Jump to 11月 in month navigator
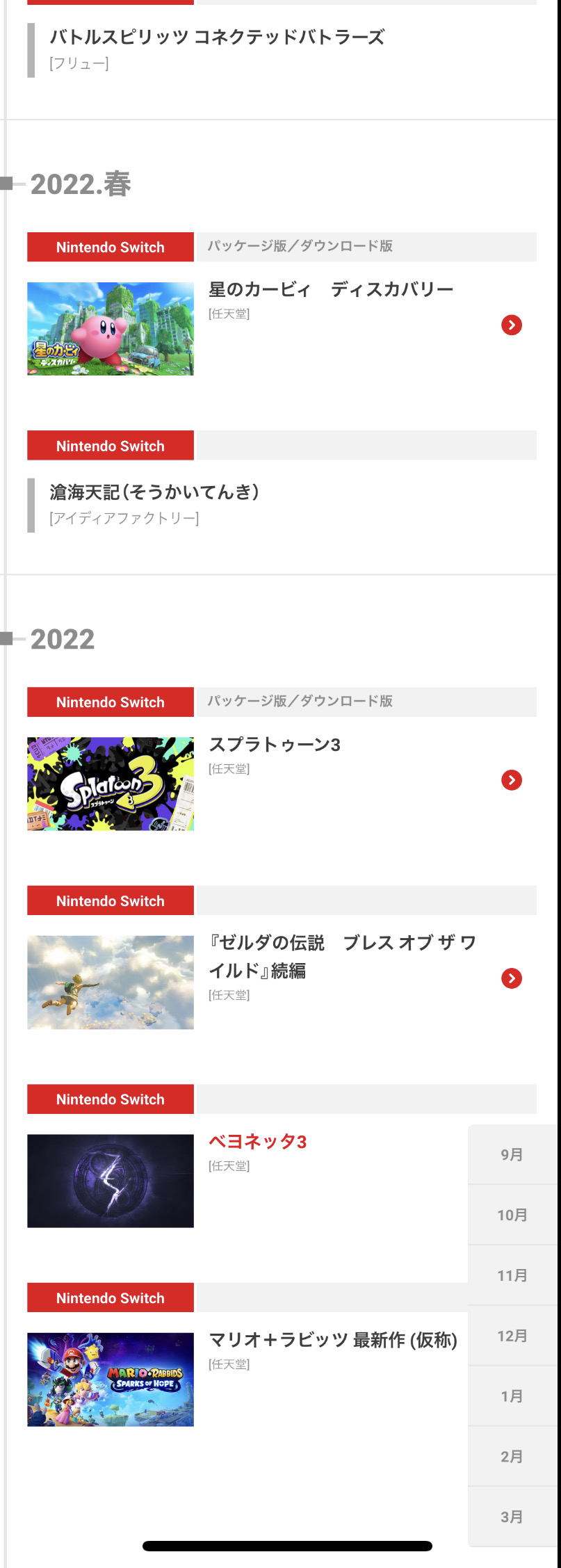This screenshot has width=561, height=1568. pyautogui.click(x=512, y=1276)
